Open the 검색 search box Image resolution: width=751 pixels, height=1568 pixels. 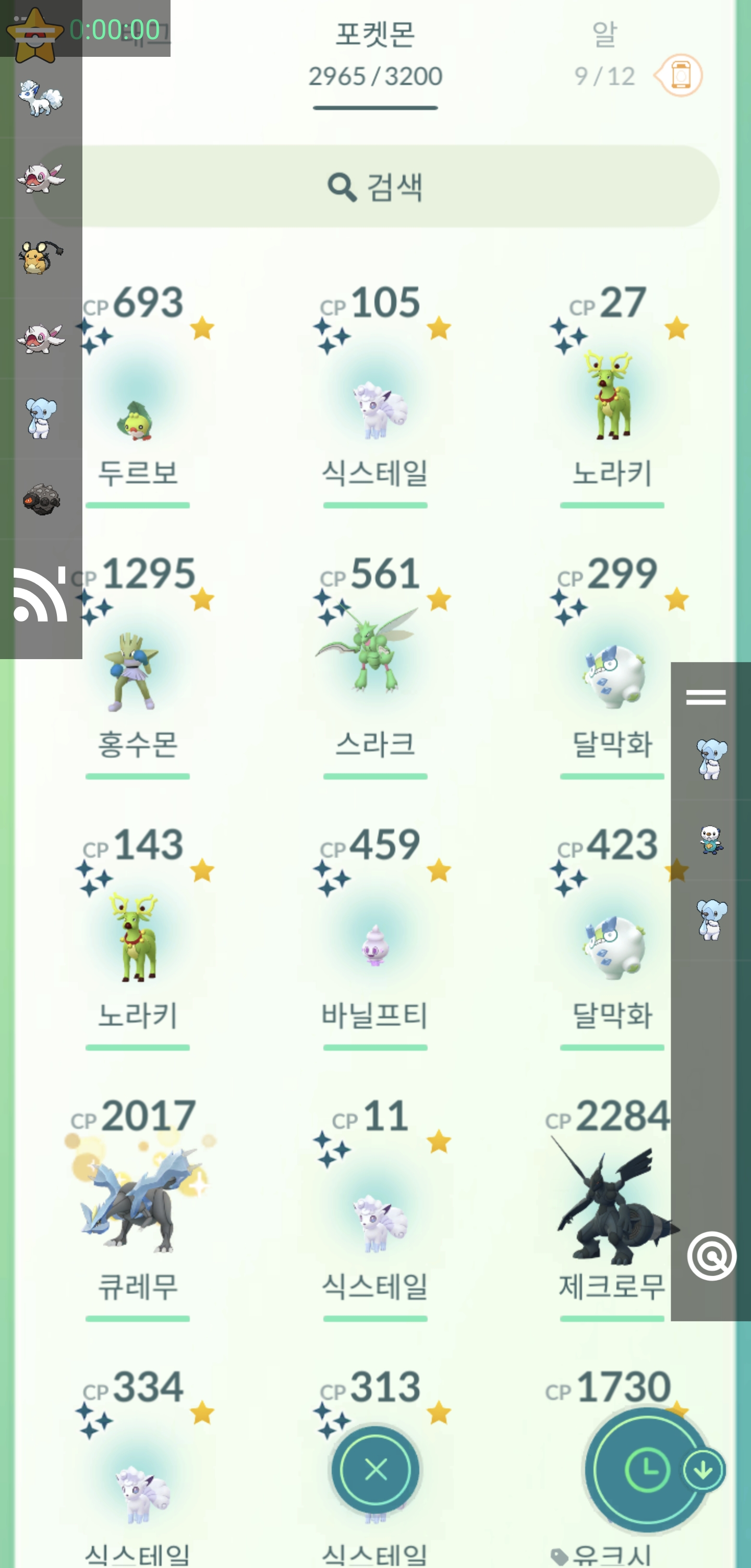pyautogui.click(x=375, y=186)
